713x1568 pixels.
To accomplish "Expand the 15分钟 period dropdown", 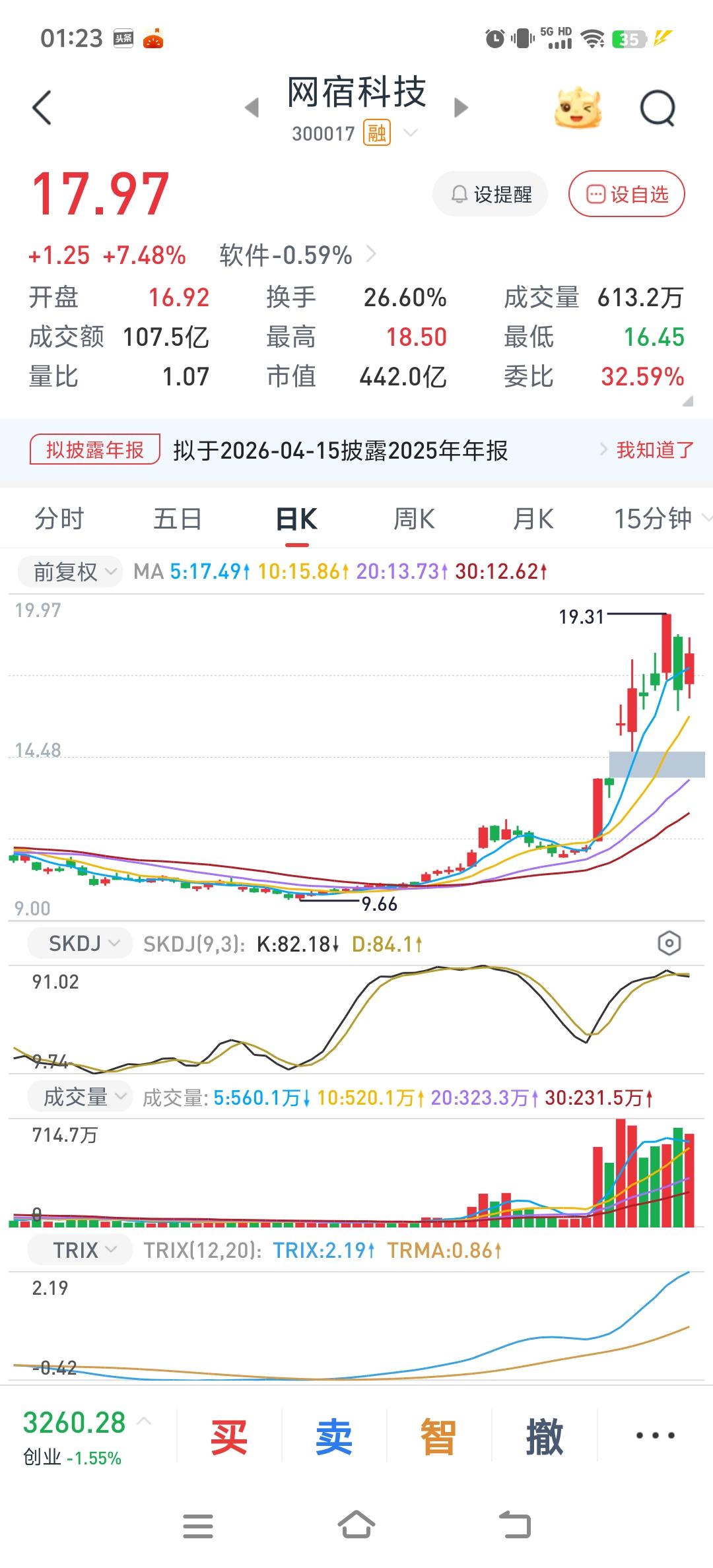I will tap(660, 519).
